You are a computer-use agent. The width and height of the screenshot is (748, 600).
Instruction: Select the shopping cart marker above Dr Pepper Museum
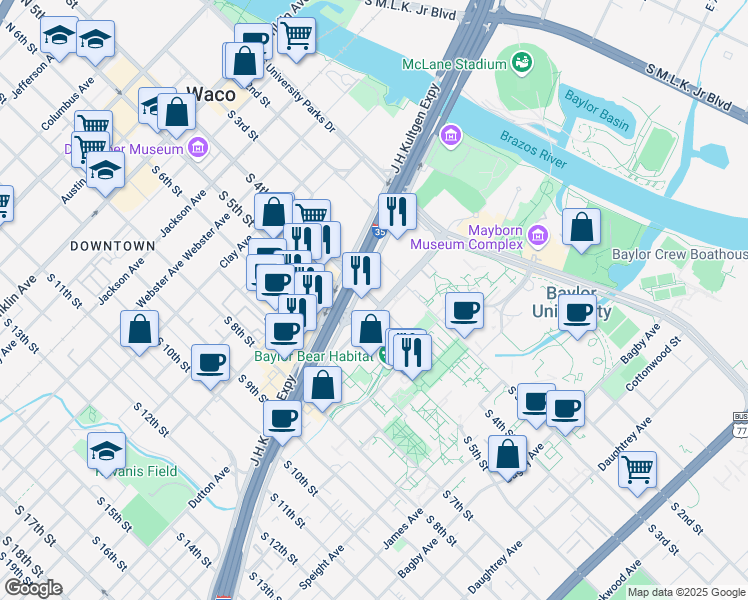click(92, 127)
